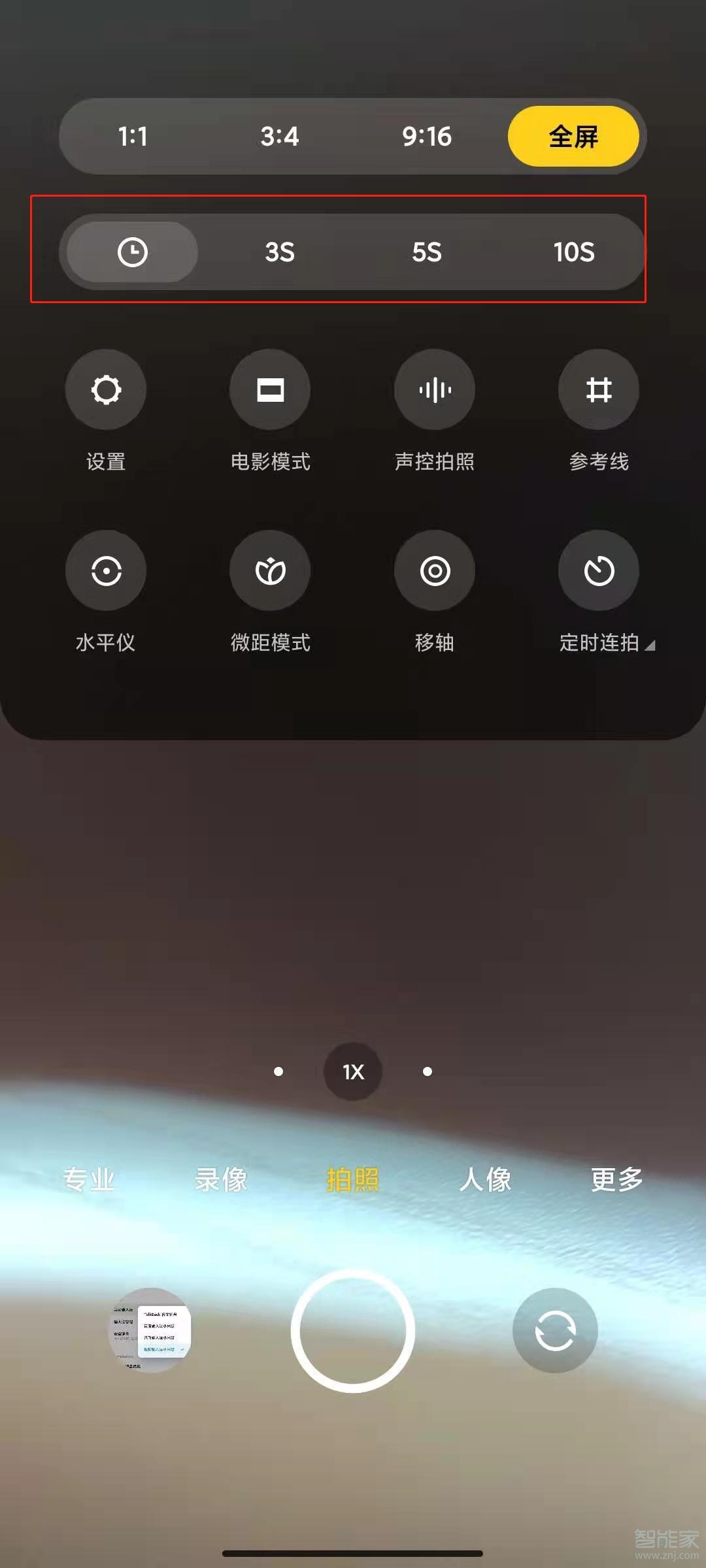This screenshot has width=706, height=1568.
Task: Enable 移轴 tilt-shift effect
Action: [x=435, y=571]
